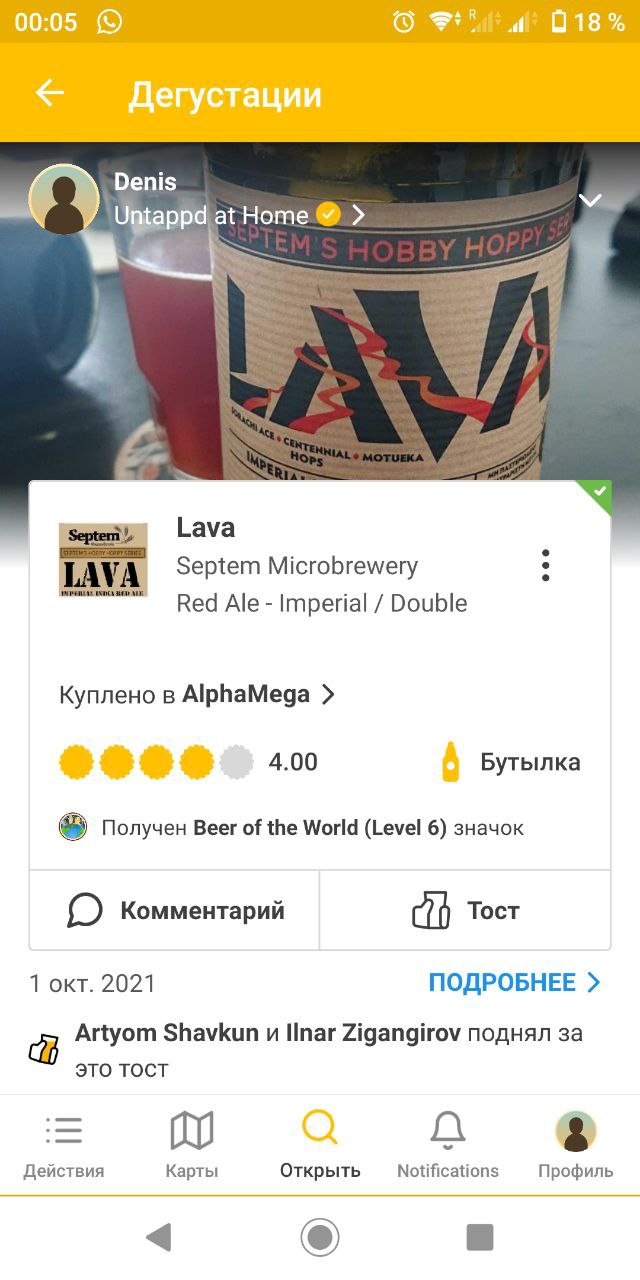Screen dimensions: 640x1280
Task: Switch to the Действия tab
Action: click(x=64, y=1145)
